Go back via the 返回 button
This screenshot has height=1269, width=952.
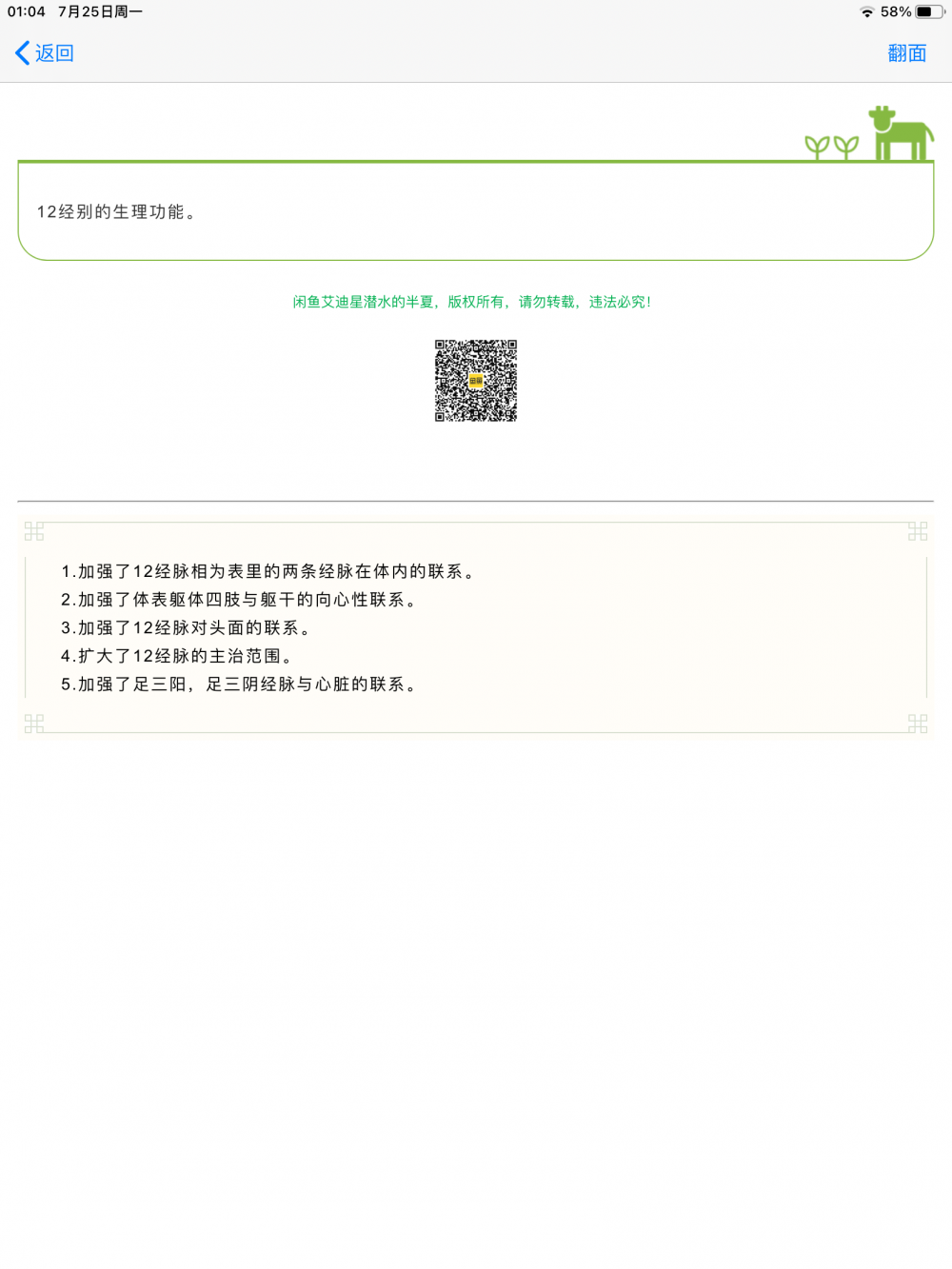(x=45, y=53)
